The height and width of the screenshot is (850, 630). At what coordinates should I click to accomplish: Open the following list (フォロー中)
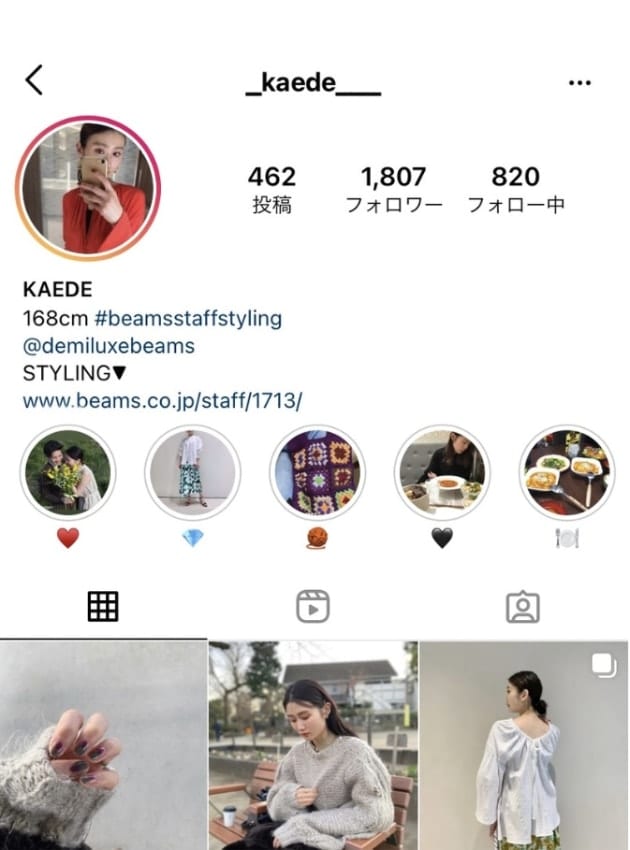[515, 190]
